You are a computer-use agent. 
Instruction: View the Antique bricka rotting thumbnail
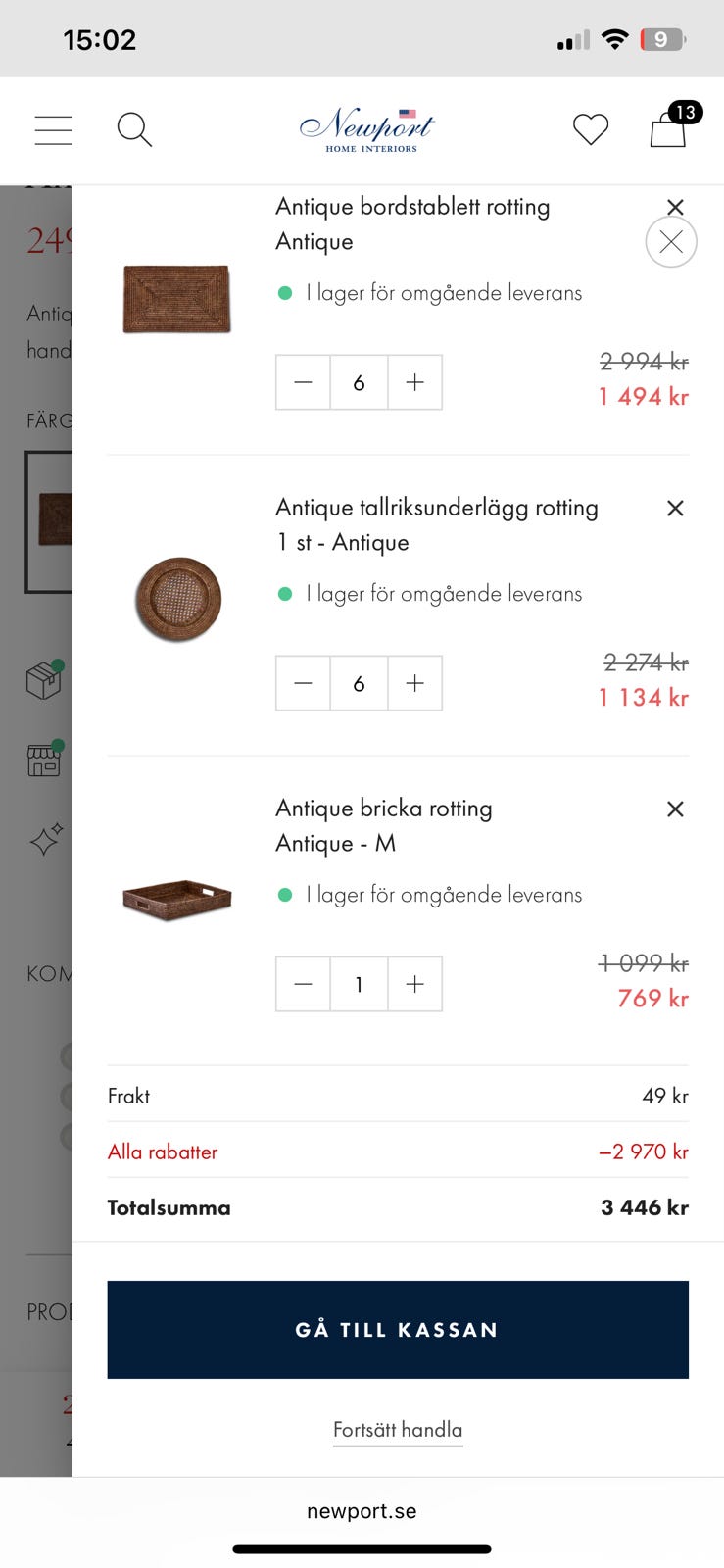(176, 901)
